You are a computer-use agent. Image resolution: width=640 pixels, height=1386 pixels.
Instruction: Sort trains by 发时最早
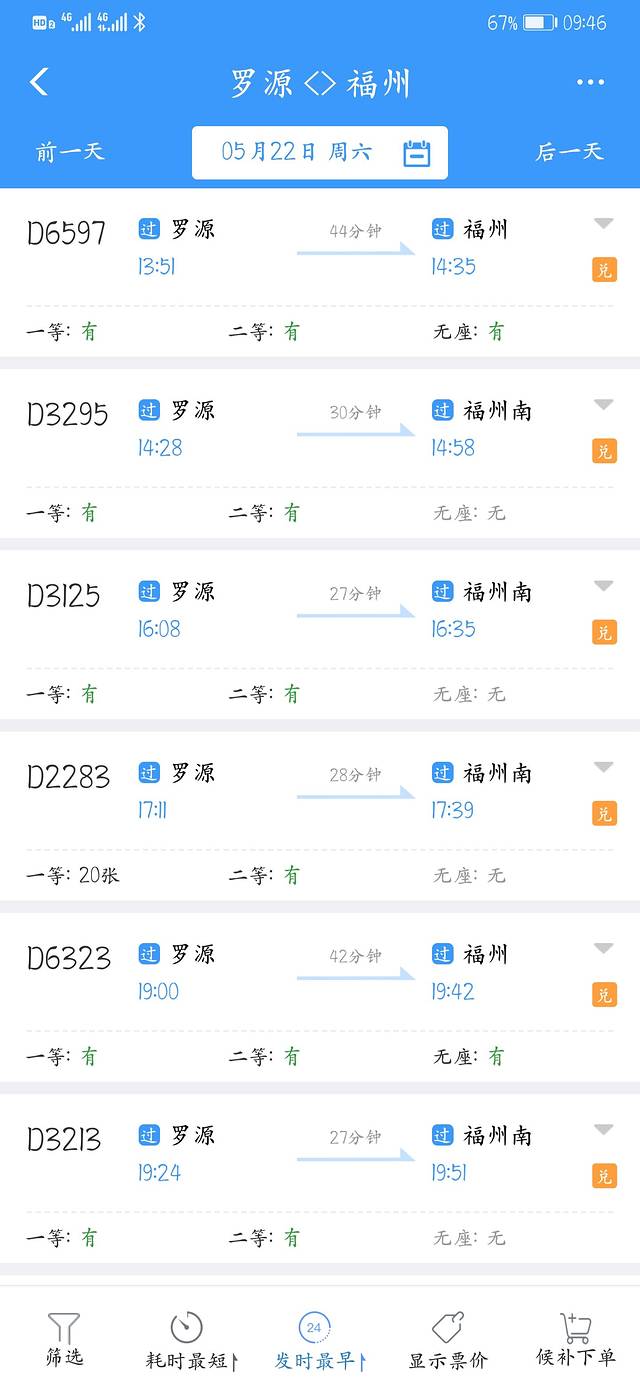click(318, 1342)
